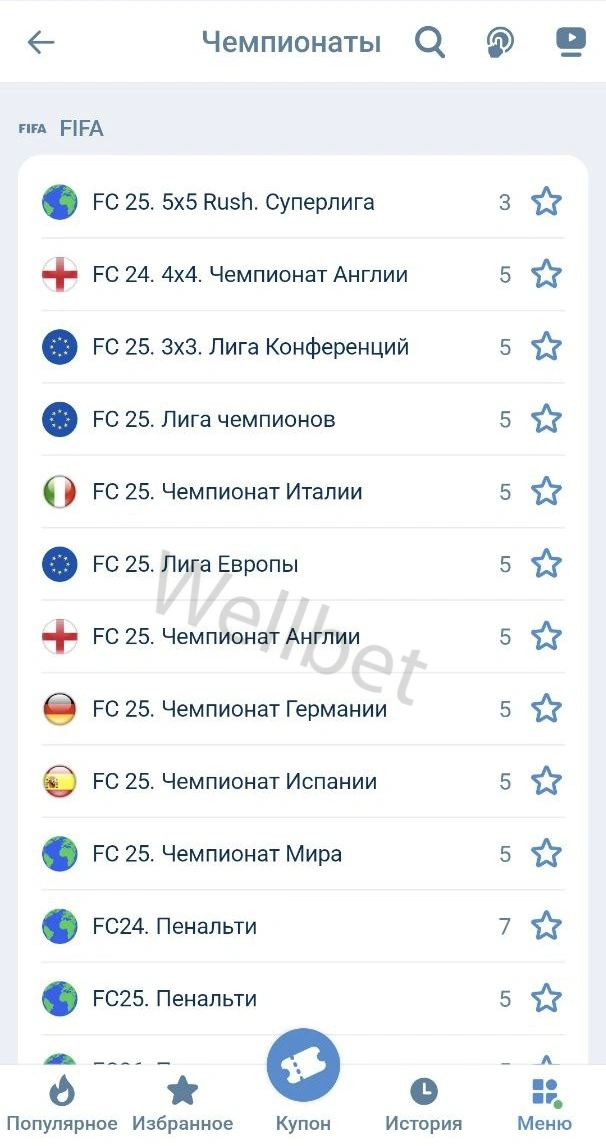
Task: Select FC 25. Чемпионат Англии
Action: [x=226, y=637]
